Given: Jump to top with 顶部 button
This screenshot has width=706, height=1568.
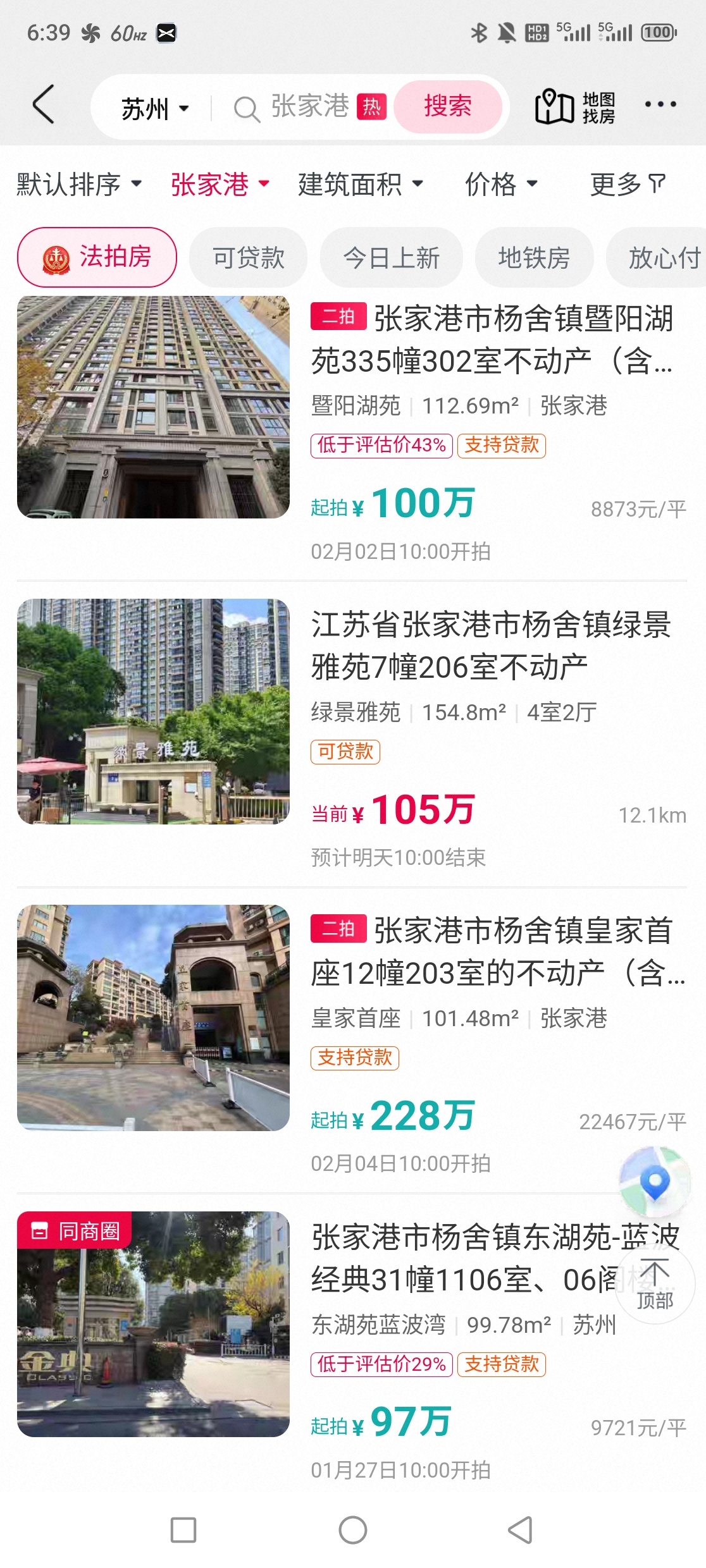Looking at the screenshot, I should (x=654, y=1283).
